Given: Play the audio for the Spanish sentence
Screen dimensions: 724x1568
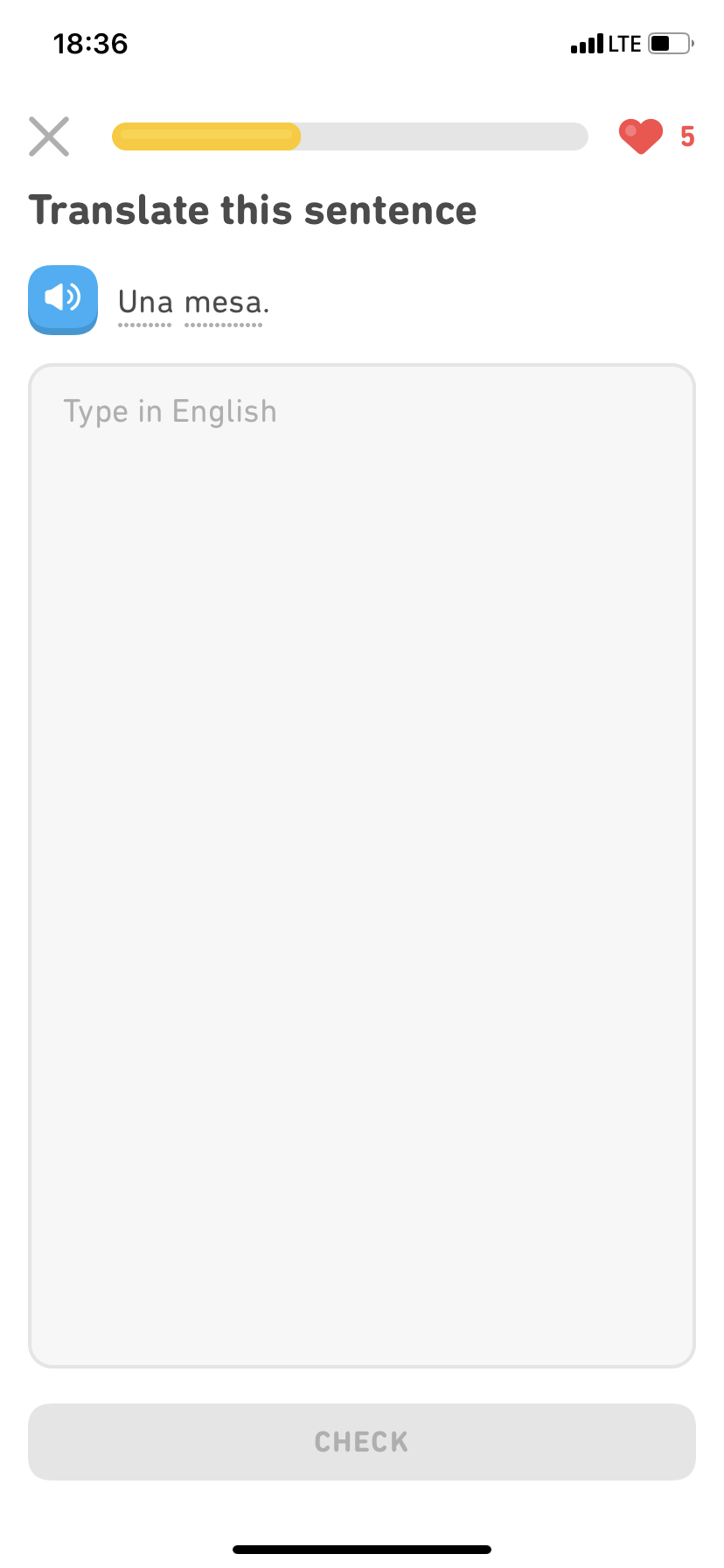Looking at the screenshot, I should 63,298.
